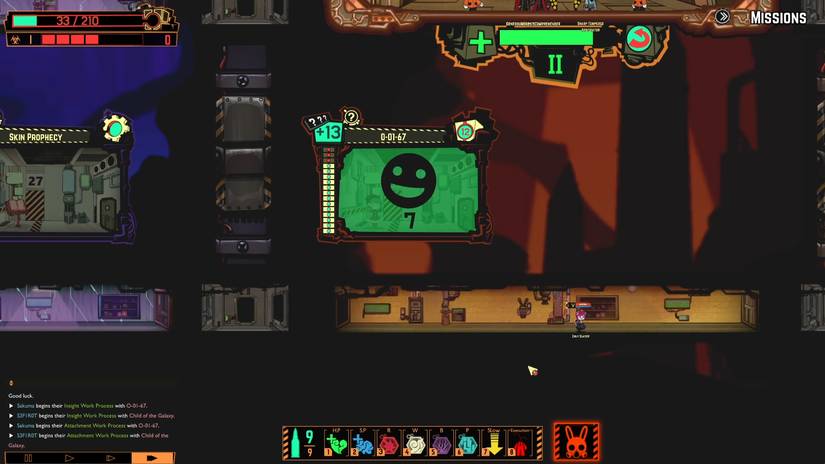
Task: Set game speed to normal play
Action: pyautogui.click(x=69, y=458)
